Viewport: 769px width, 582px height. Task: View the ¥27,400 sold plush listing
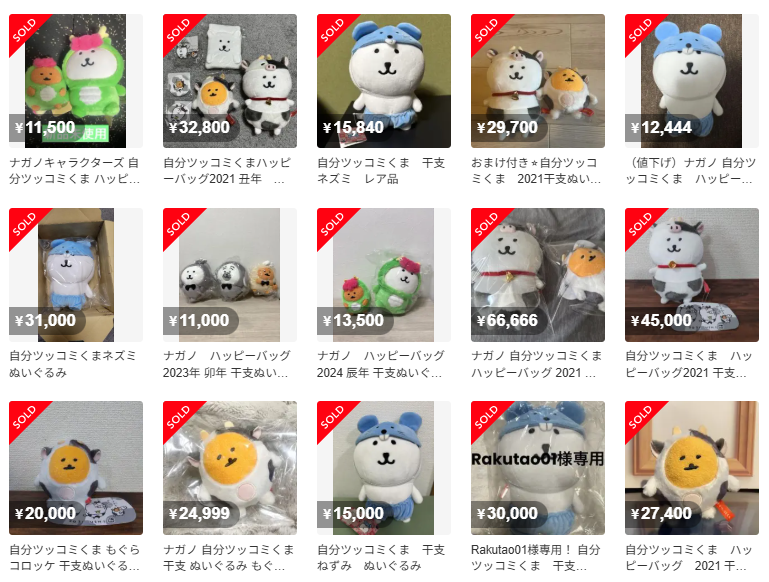pos(692,468)
